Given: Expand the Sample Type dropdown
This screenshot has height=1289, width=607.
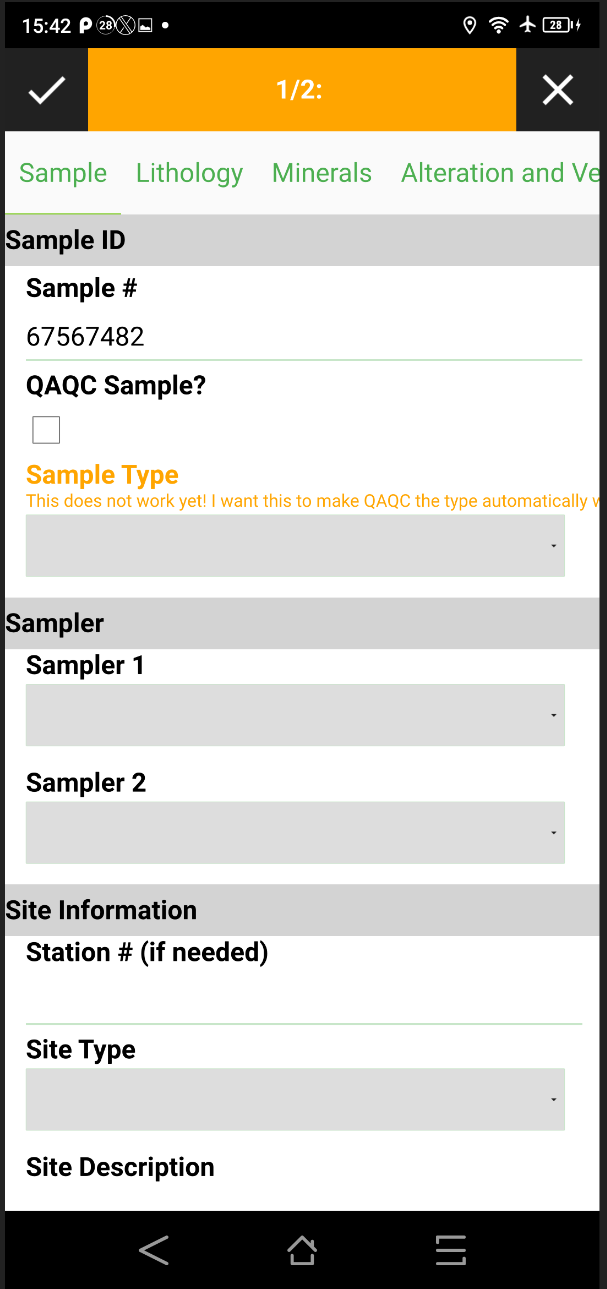Looking at the screenshot, I should click(x=295, y=546).
